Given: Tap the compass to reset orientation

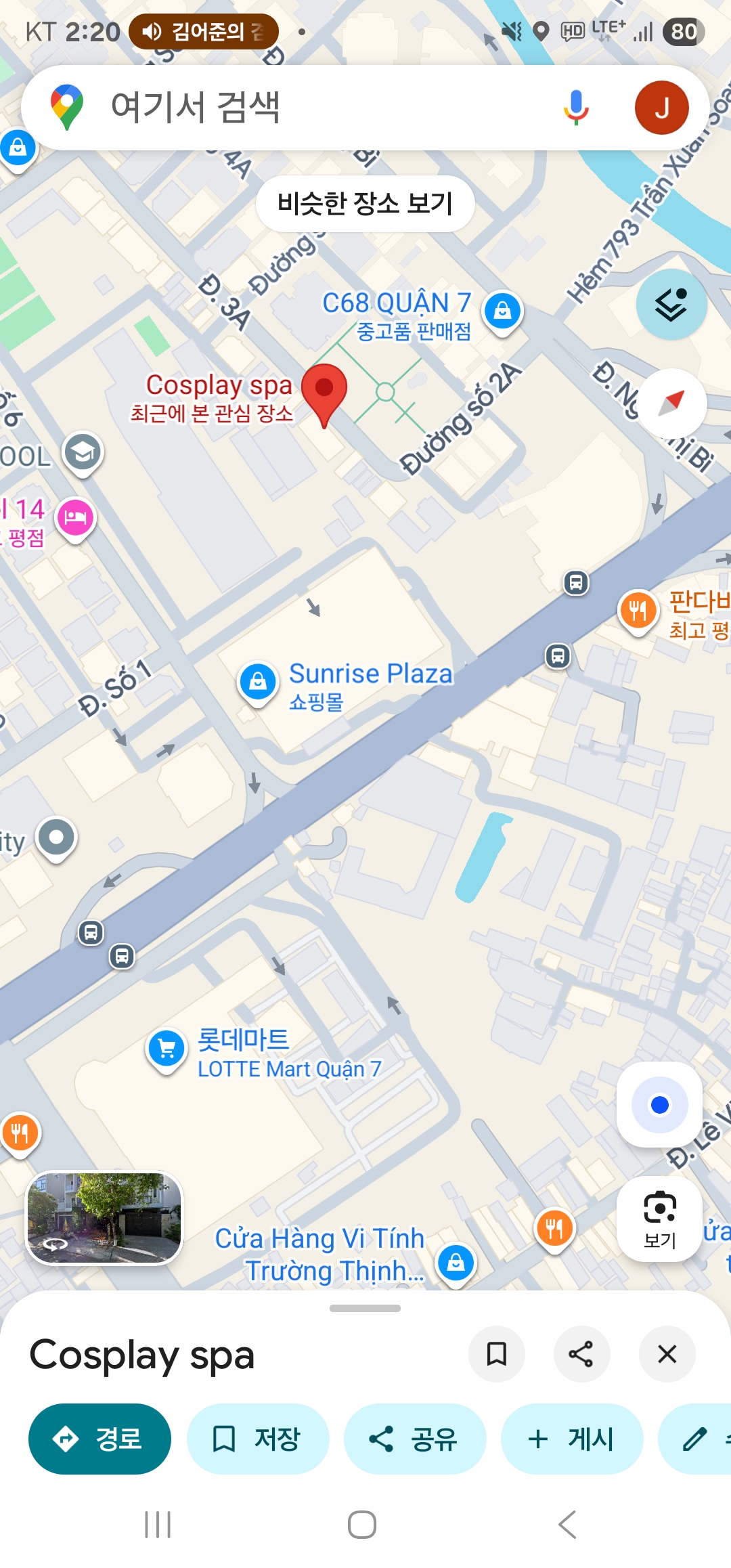Looking at the screenshot, I should [672, 404].
